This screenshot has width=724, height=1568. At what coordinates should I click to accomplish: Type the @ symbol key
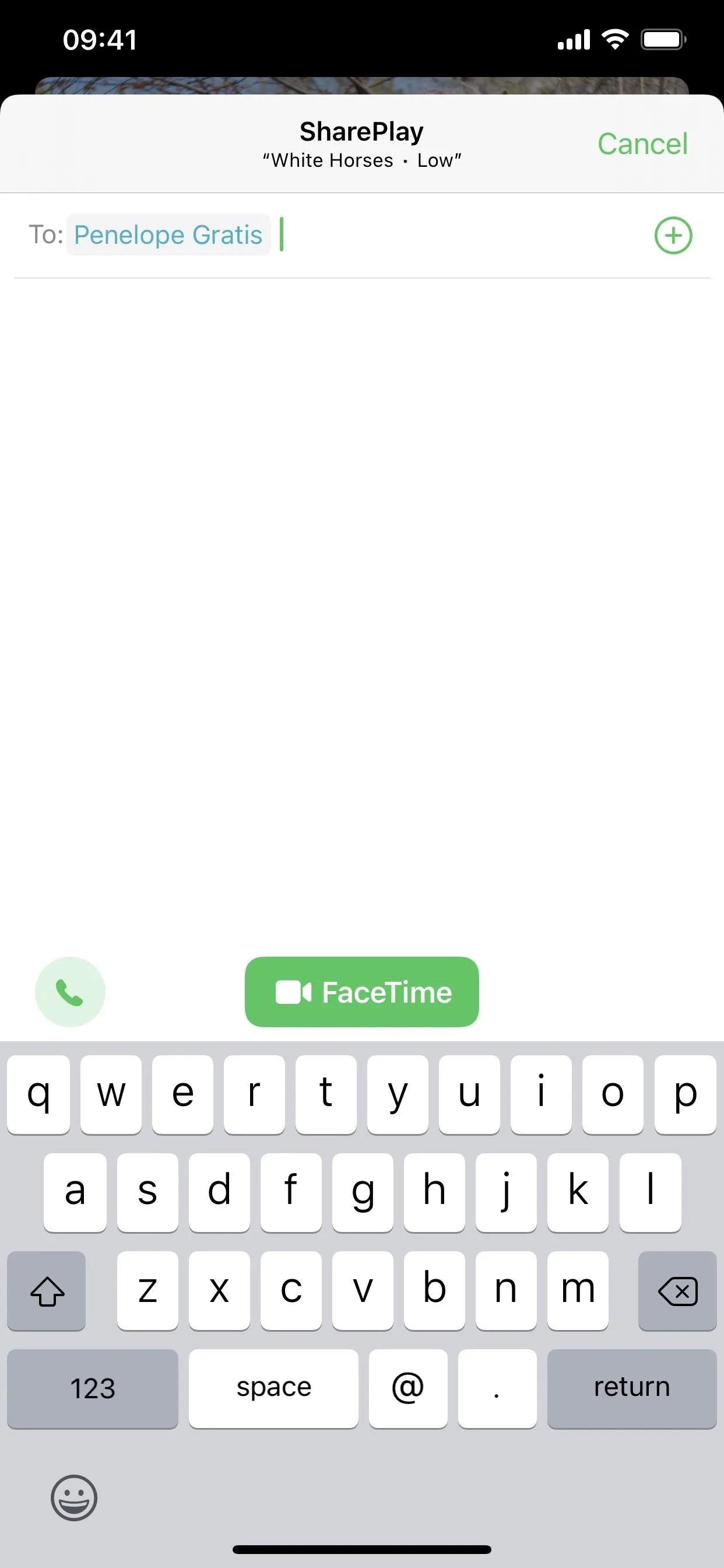[407, 1388]
